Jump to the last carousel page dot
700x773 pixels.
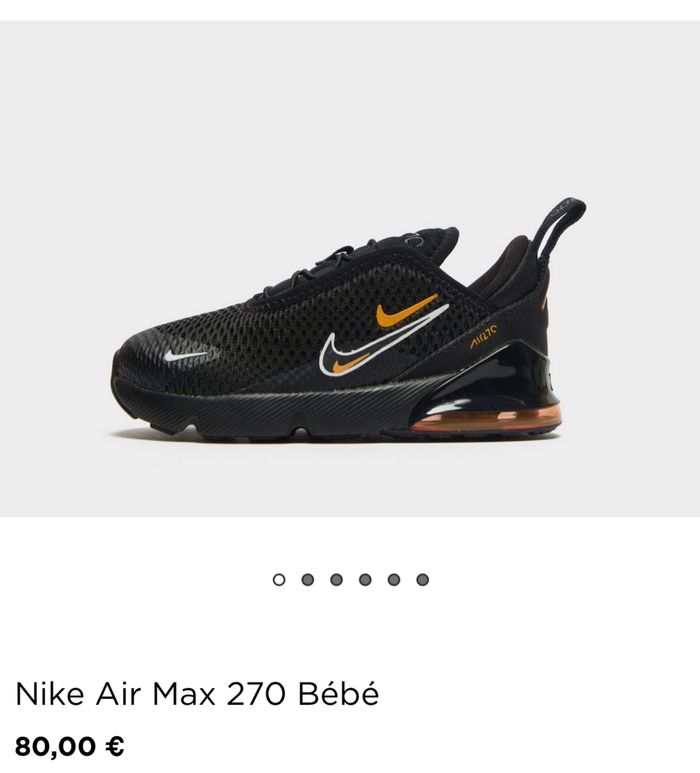coord(422,579)
